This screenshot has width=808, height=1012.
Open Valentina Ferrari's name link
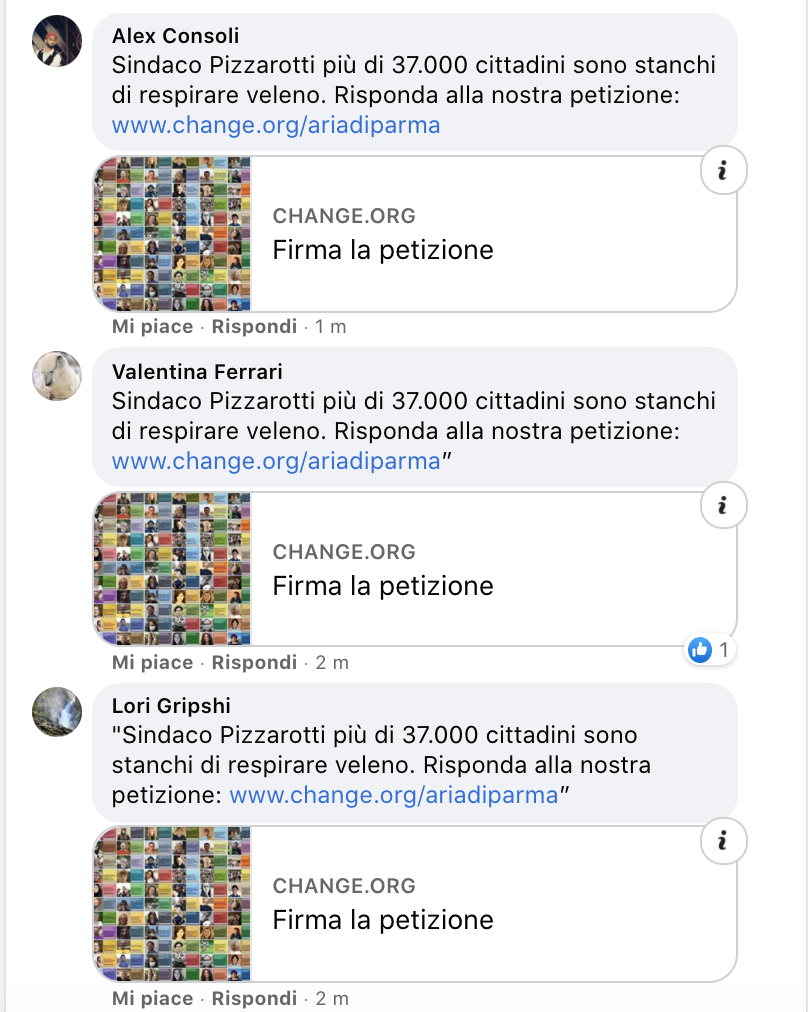[197, 372]
